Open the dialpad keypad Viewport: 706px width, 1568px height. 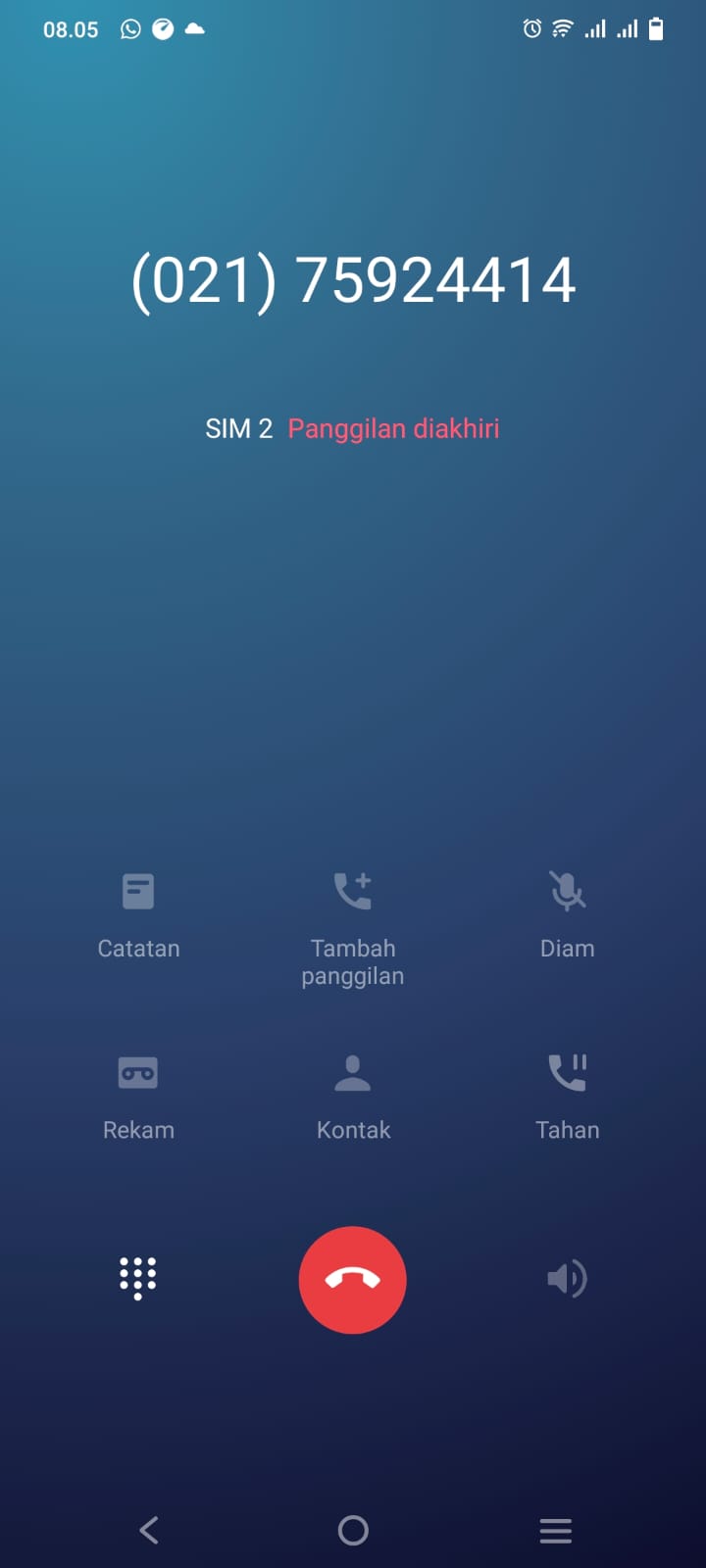(138, 1279)
